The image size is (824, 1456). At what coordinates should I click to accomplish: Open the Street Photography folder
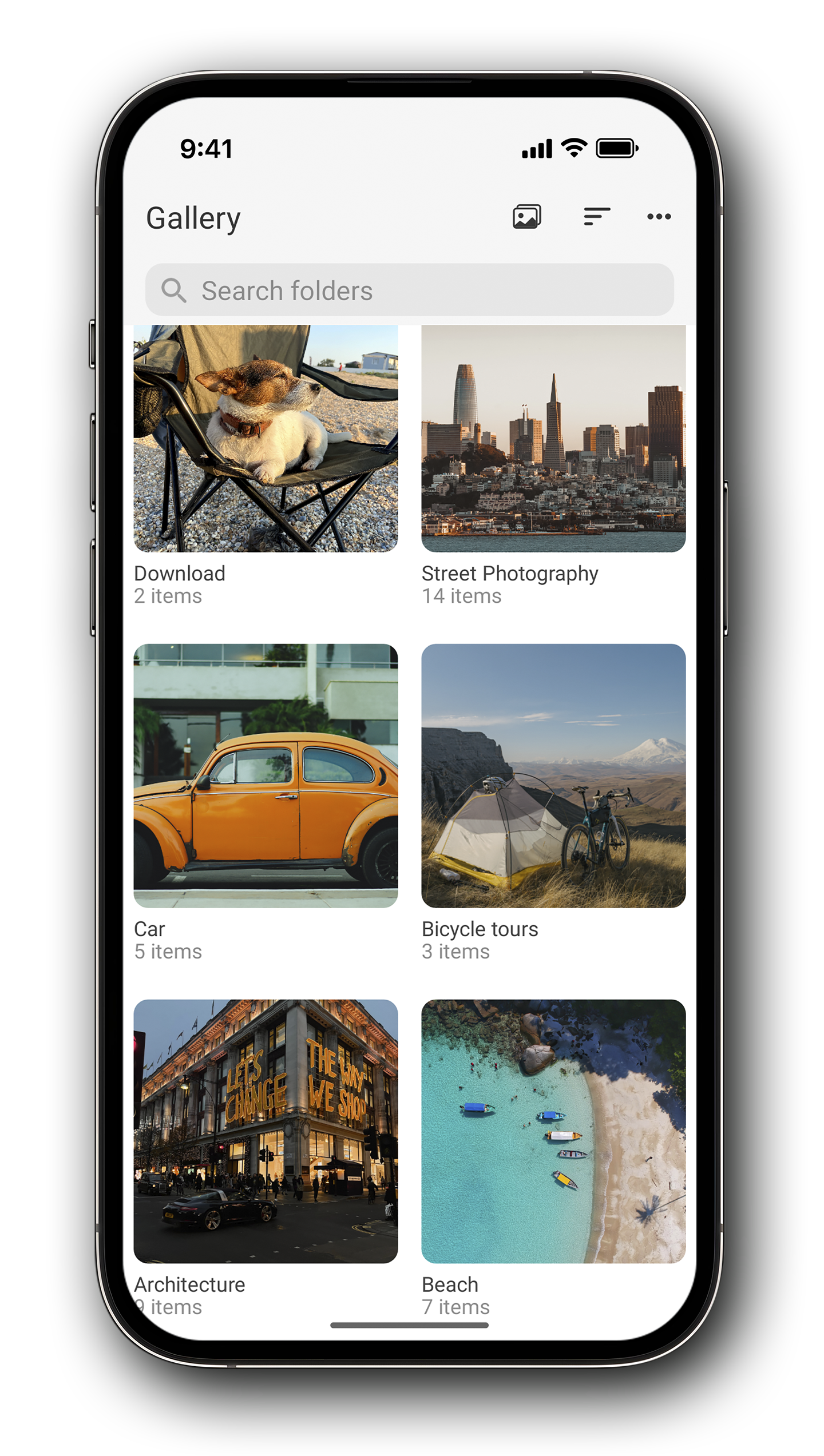point(553,439)
